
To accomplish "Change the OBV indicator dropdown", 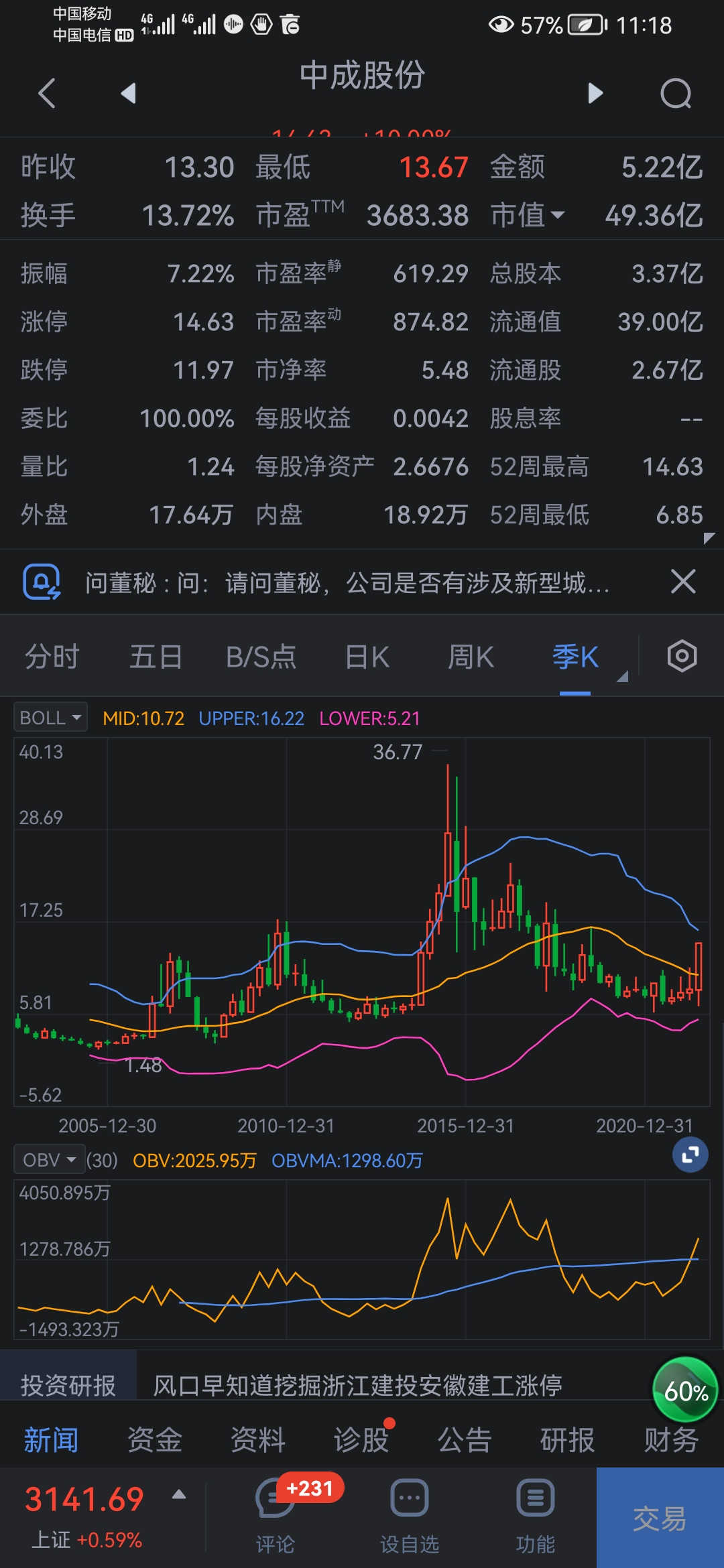I will [49, 1160].
